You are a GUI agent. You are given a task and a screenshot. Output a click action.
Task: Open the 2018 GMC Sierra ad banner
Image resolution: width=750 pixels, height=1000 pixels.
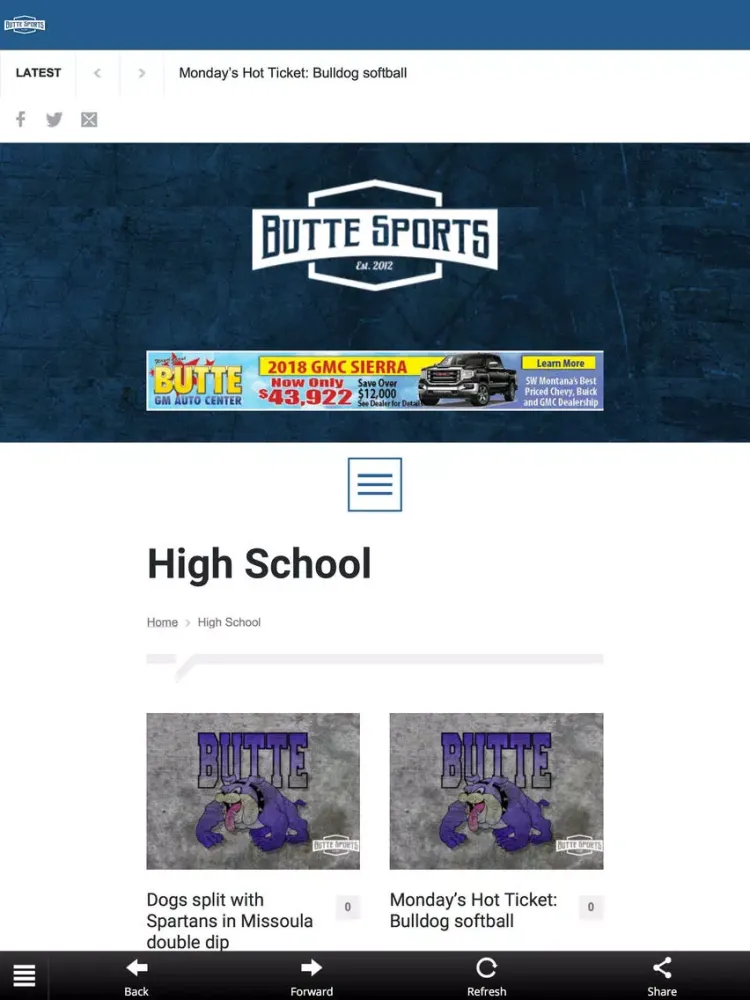click(x=375, y=380)
